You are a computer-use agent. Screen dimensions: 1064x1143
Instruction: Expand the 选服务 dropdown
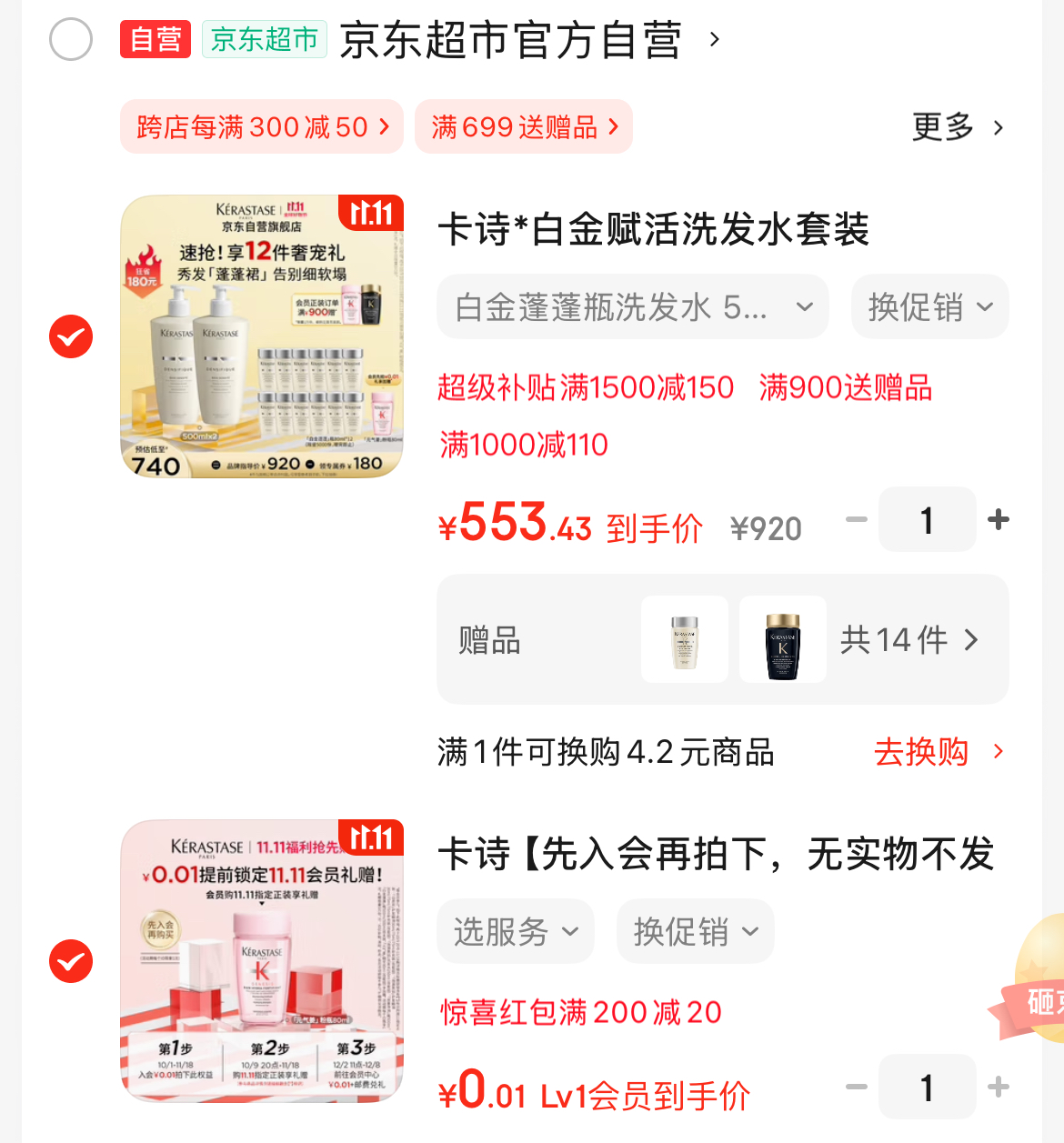coord(516,932)
